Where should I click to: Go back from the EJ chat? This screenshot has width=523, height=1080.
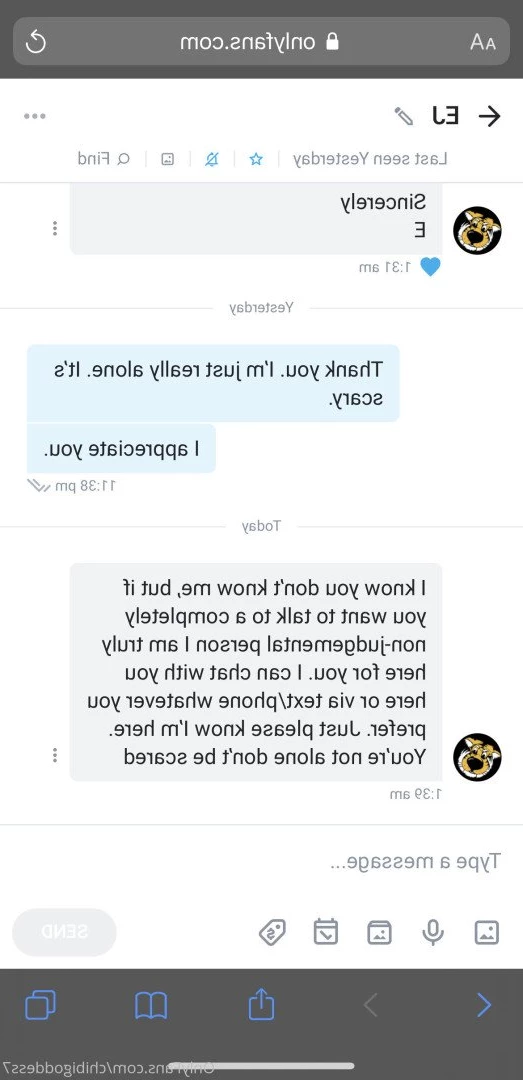(489, 116)
